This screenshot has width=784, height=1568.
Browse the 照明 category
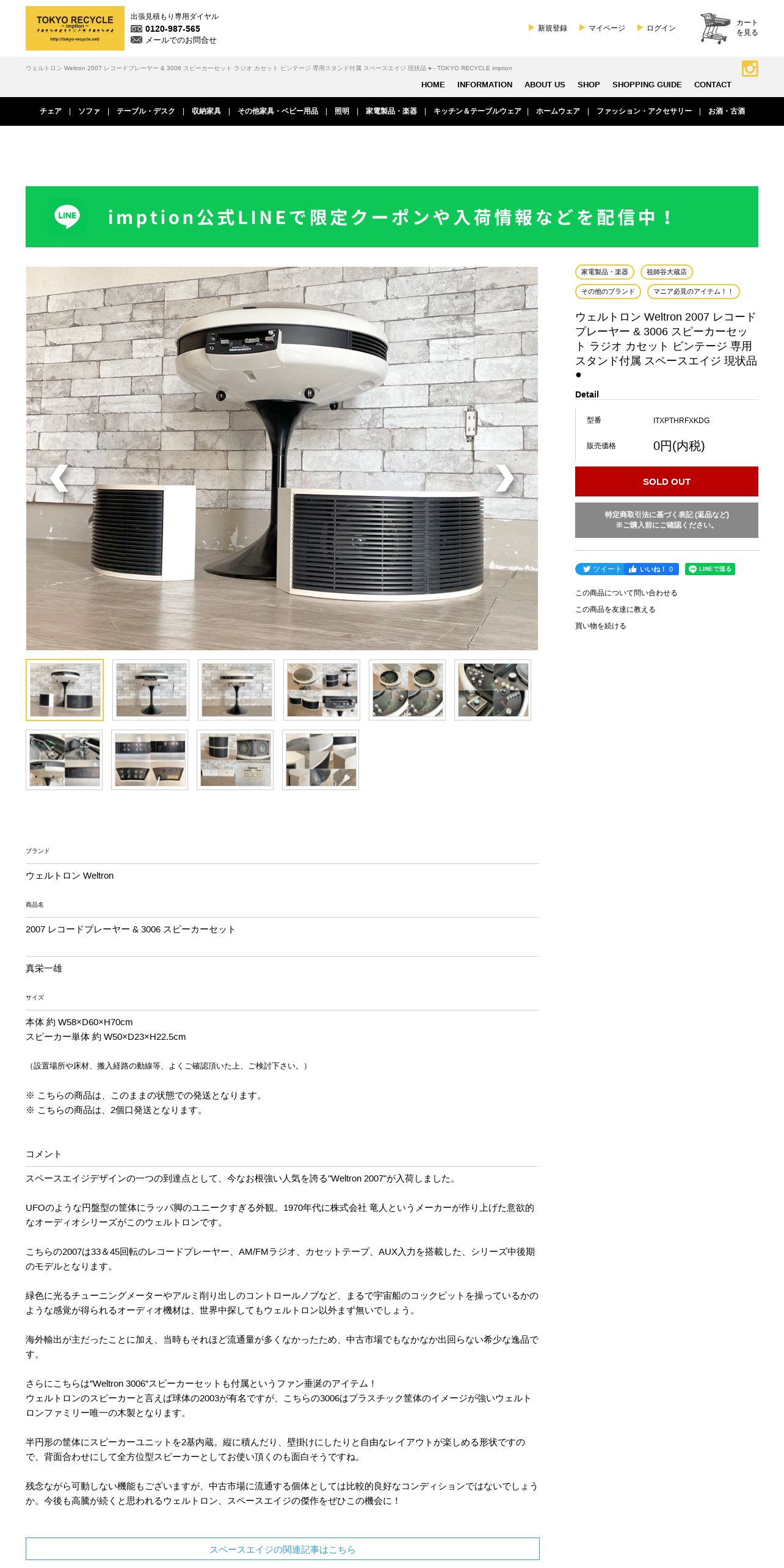point(342,111)
